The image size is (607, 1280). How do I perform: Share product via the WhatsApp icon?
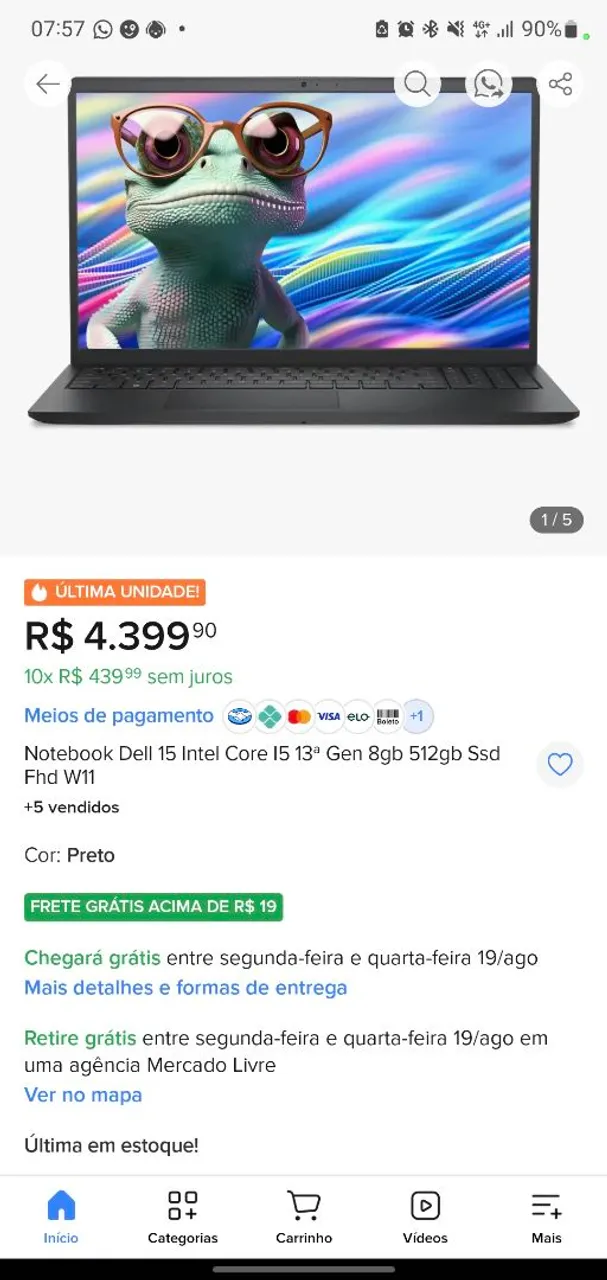(489, 84)
